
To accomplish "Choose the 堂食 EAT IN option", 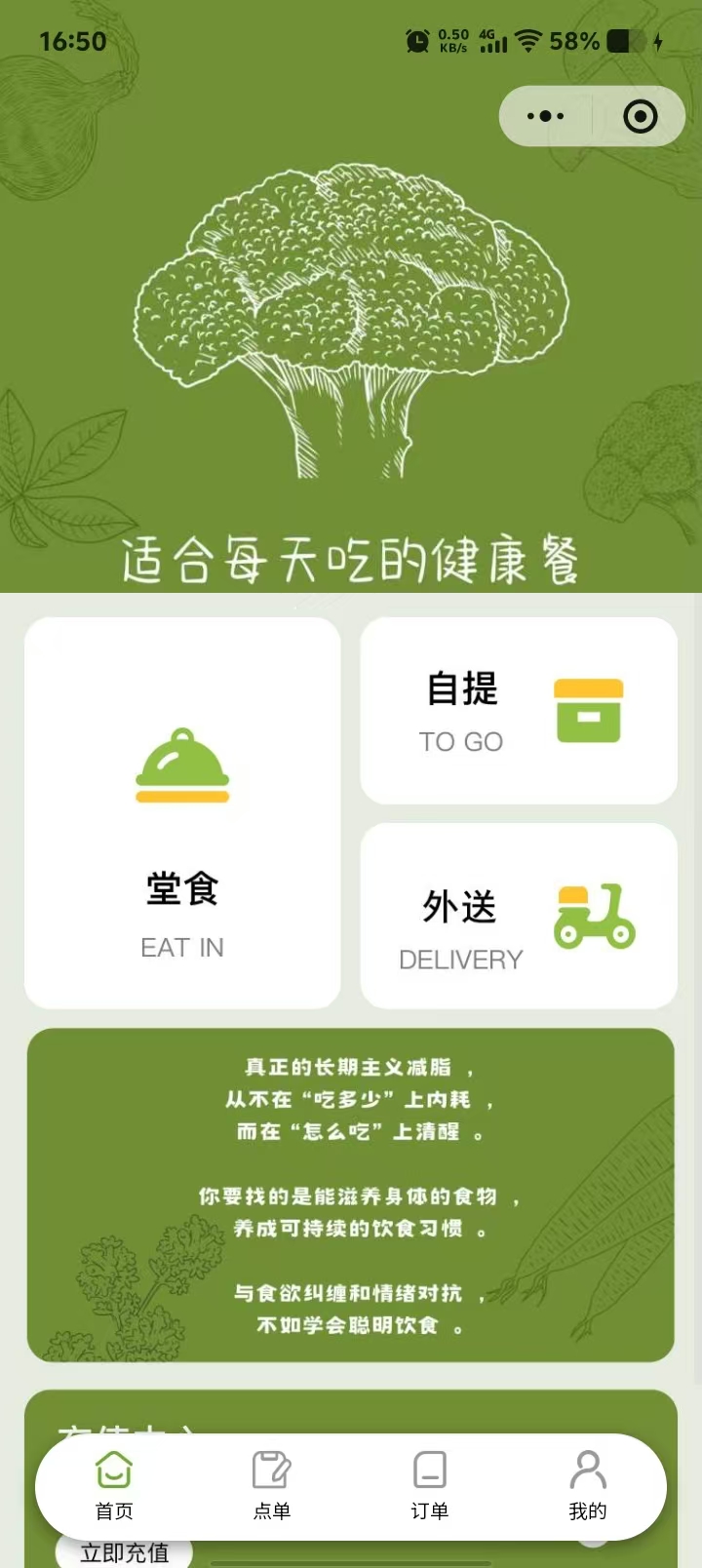I will tap(182, 812).
